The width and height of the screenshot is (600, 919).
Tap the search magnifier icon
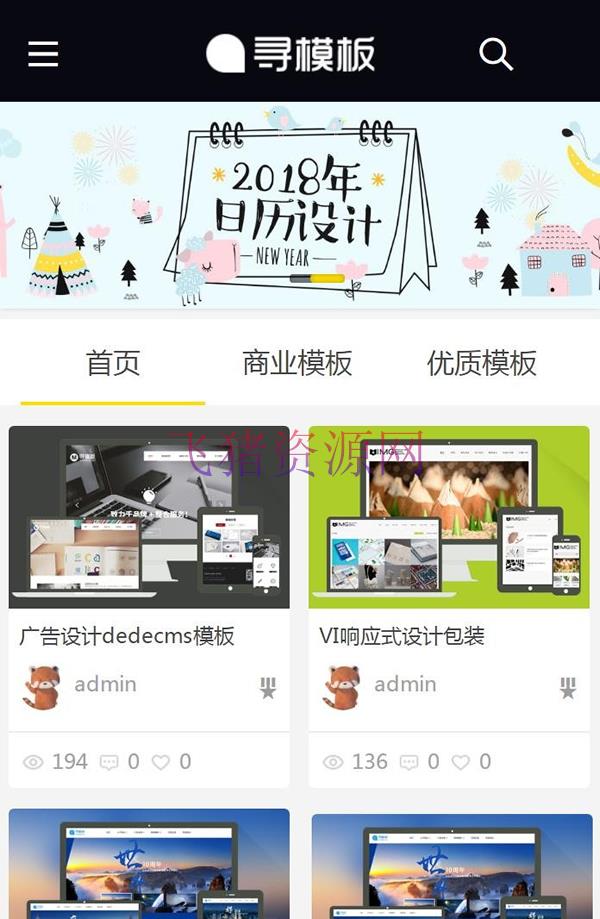click(495, 54)
